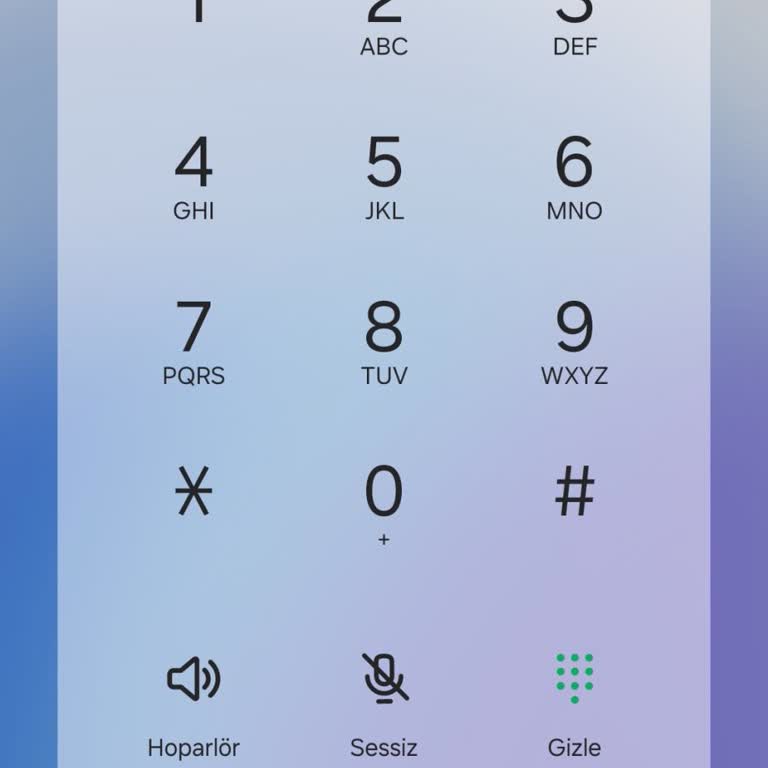
Task: Hide the keypad with Gizle
Action: tap(574, 700)
